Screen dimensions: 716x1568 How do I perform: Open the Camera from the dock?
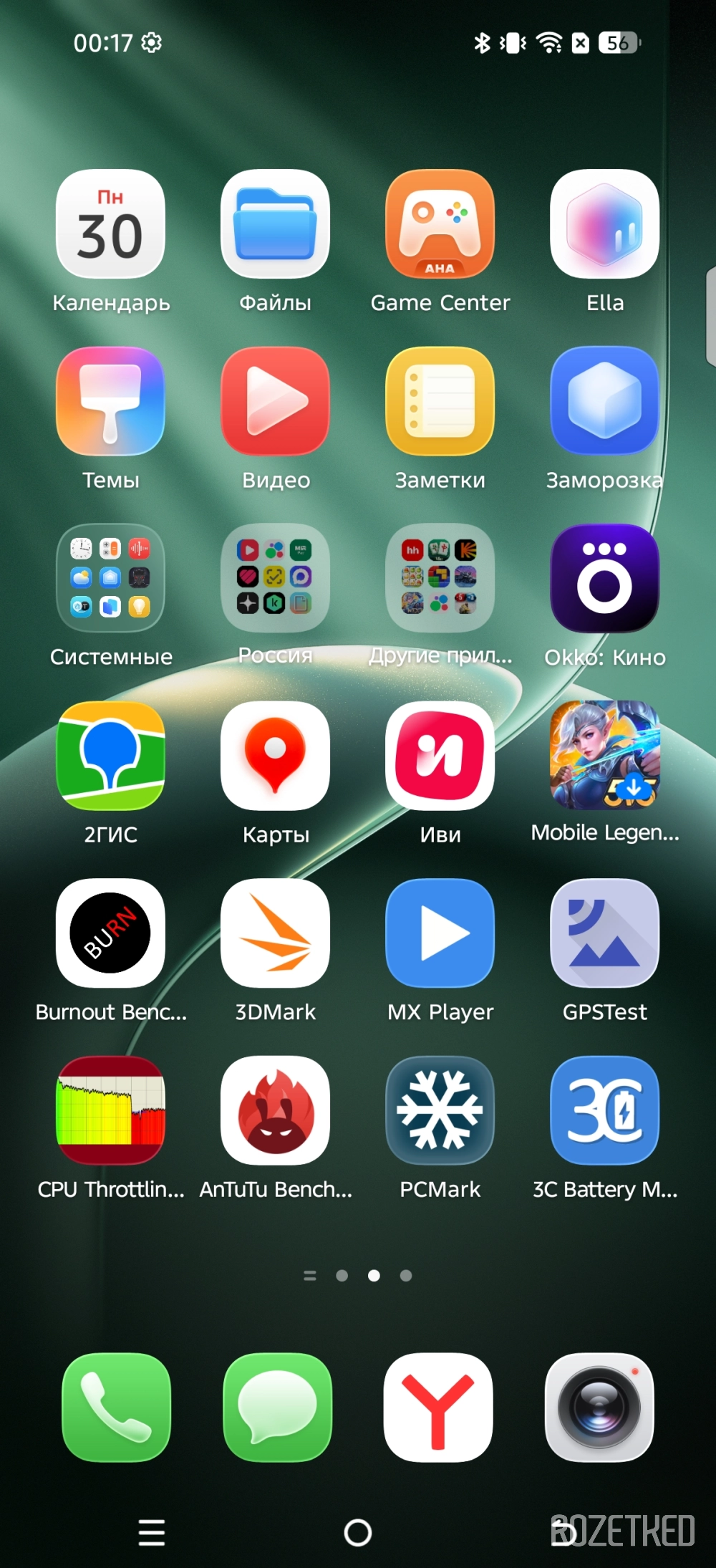point(599,1408)
